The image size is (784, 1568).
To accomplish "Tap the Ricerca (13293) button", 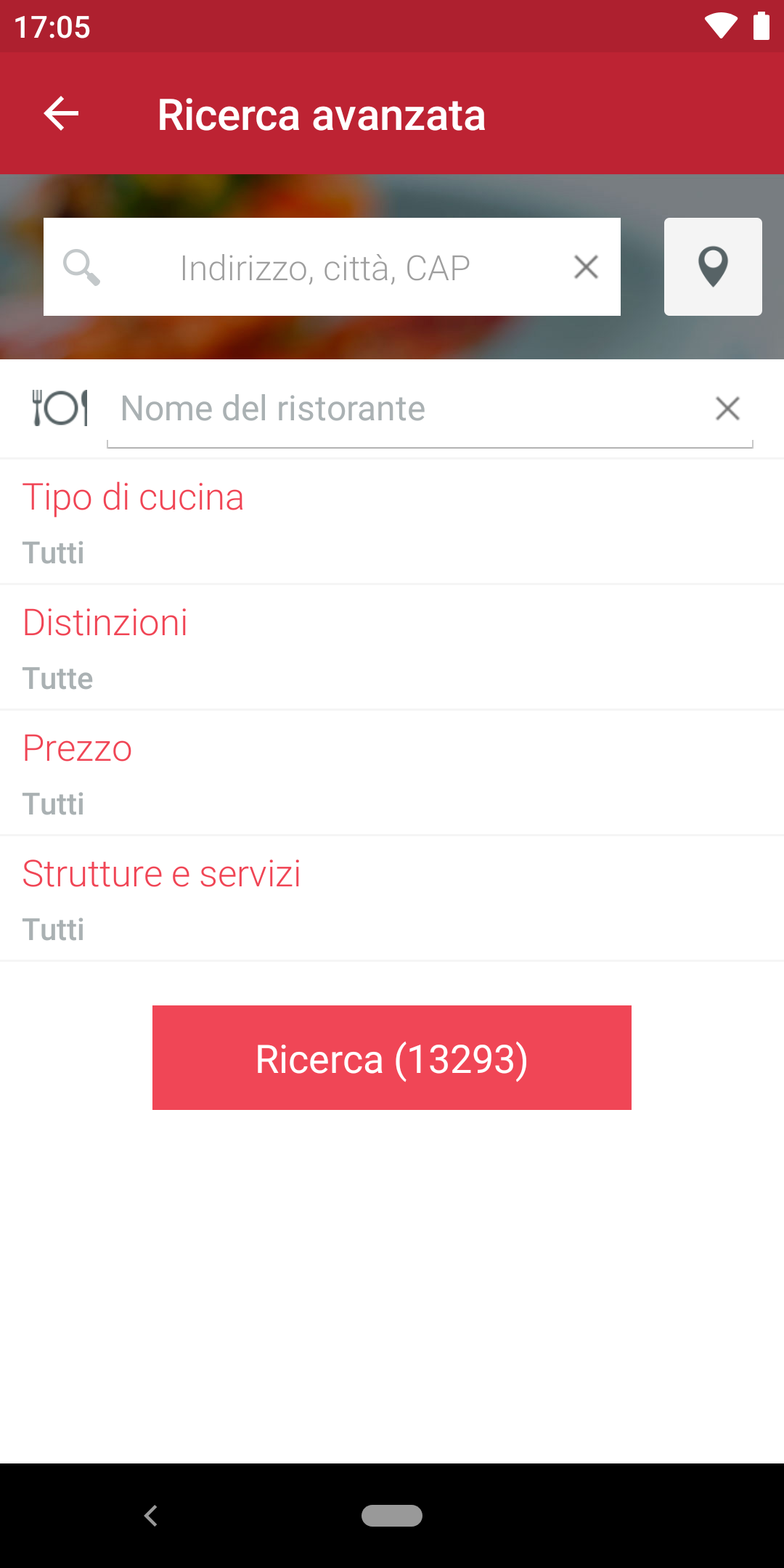I will pos(392,1058).
